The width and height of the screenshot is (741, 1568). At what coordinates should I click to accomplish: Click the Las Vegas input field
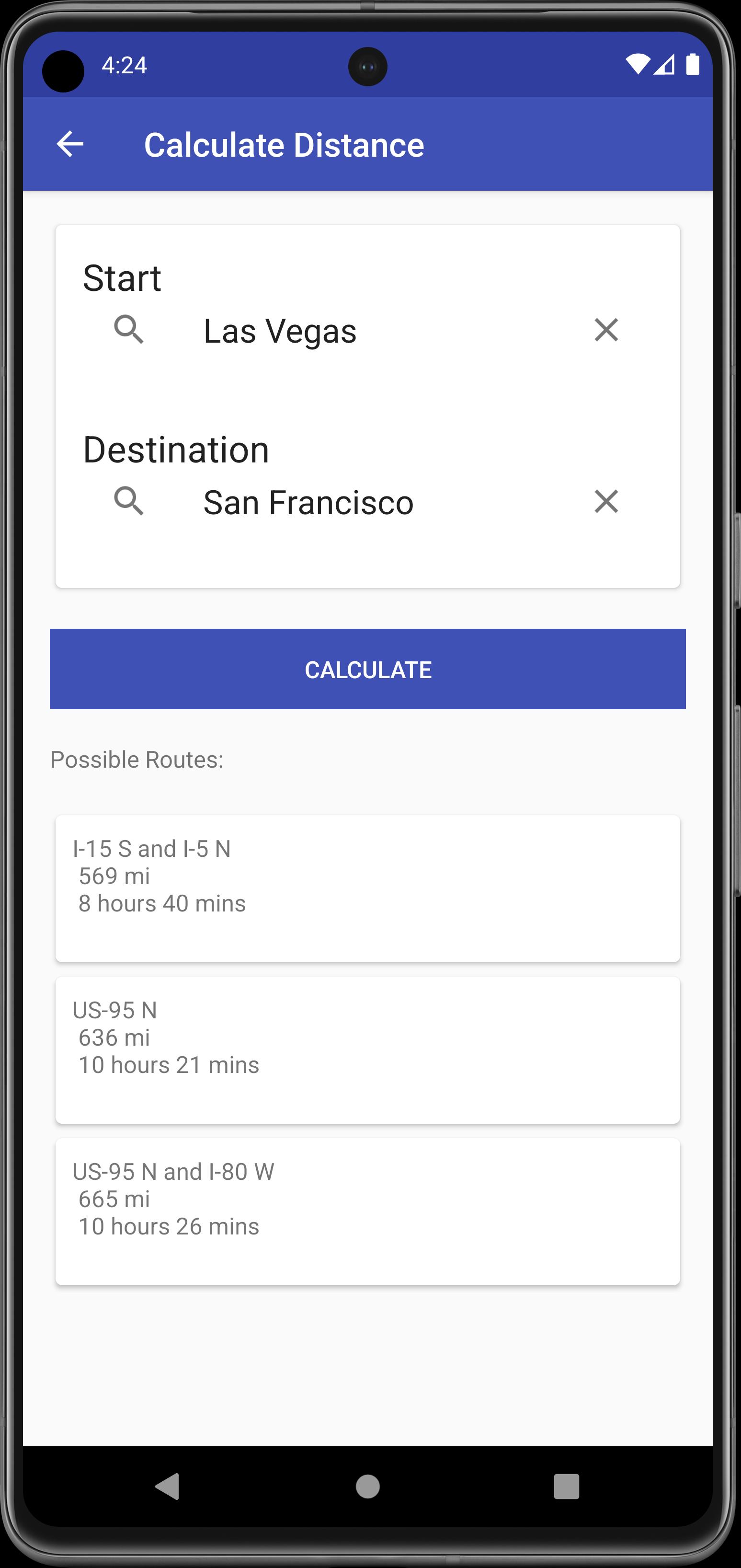pos(341,331)
